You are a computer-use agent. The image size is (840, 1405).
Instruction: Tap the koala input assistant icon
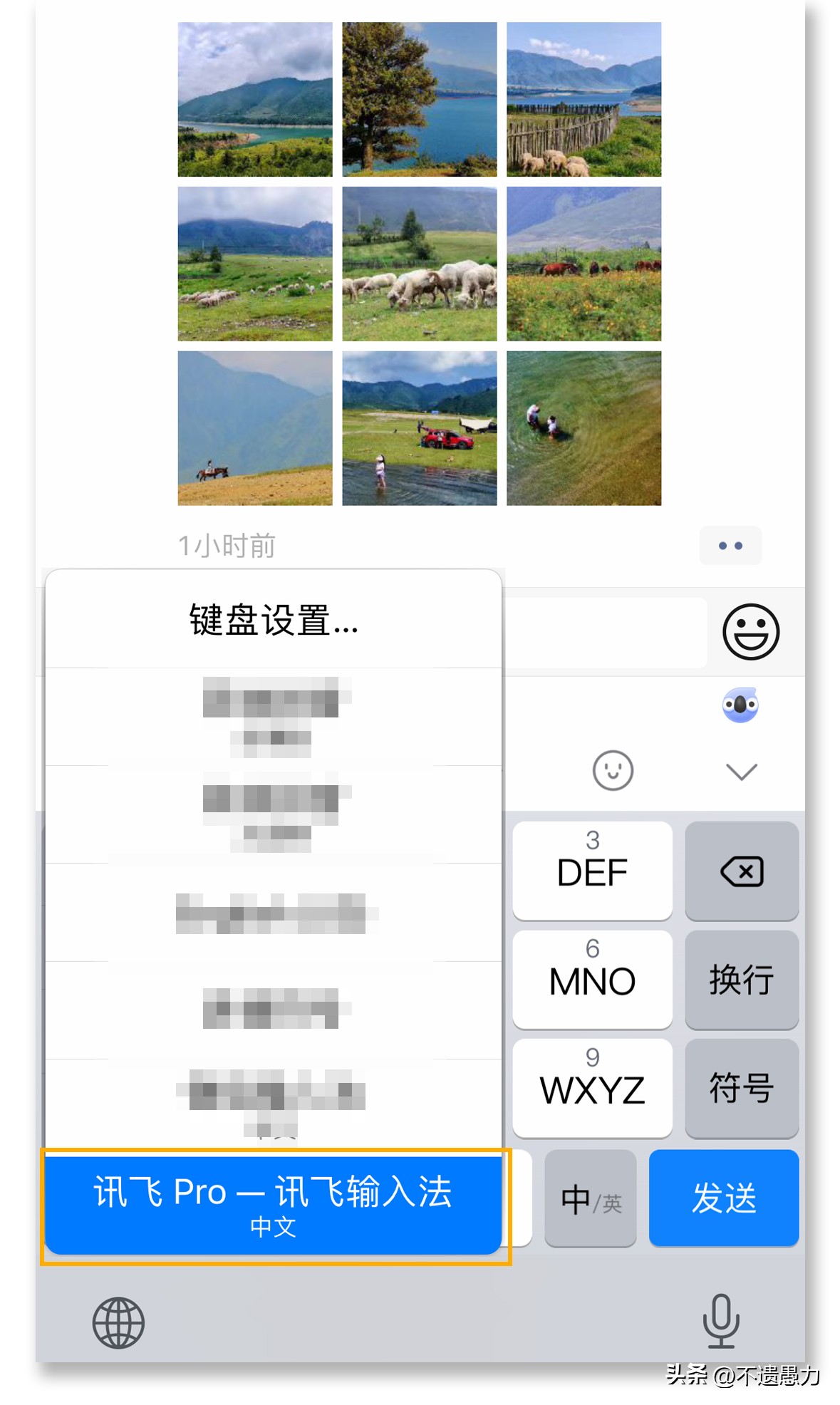pyautogui.click(x=741, y=705)
